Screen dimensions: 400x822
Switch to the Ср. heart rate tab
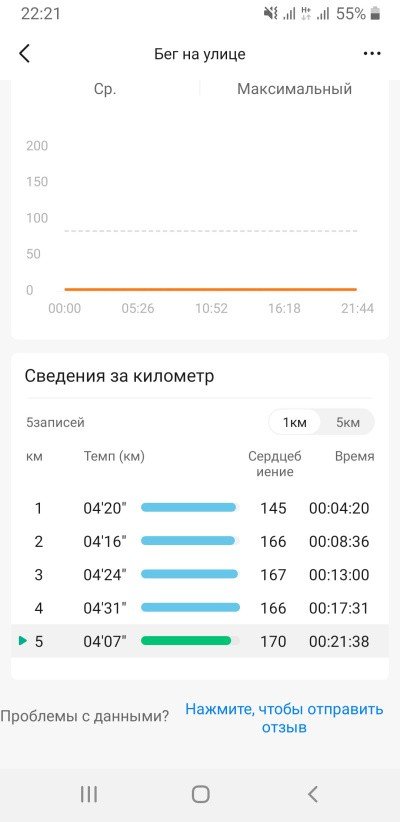pyautogui.click(x=105, y=89)
